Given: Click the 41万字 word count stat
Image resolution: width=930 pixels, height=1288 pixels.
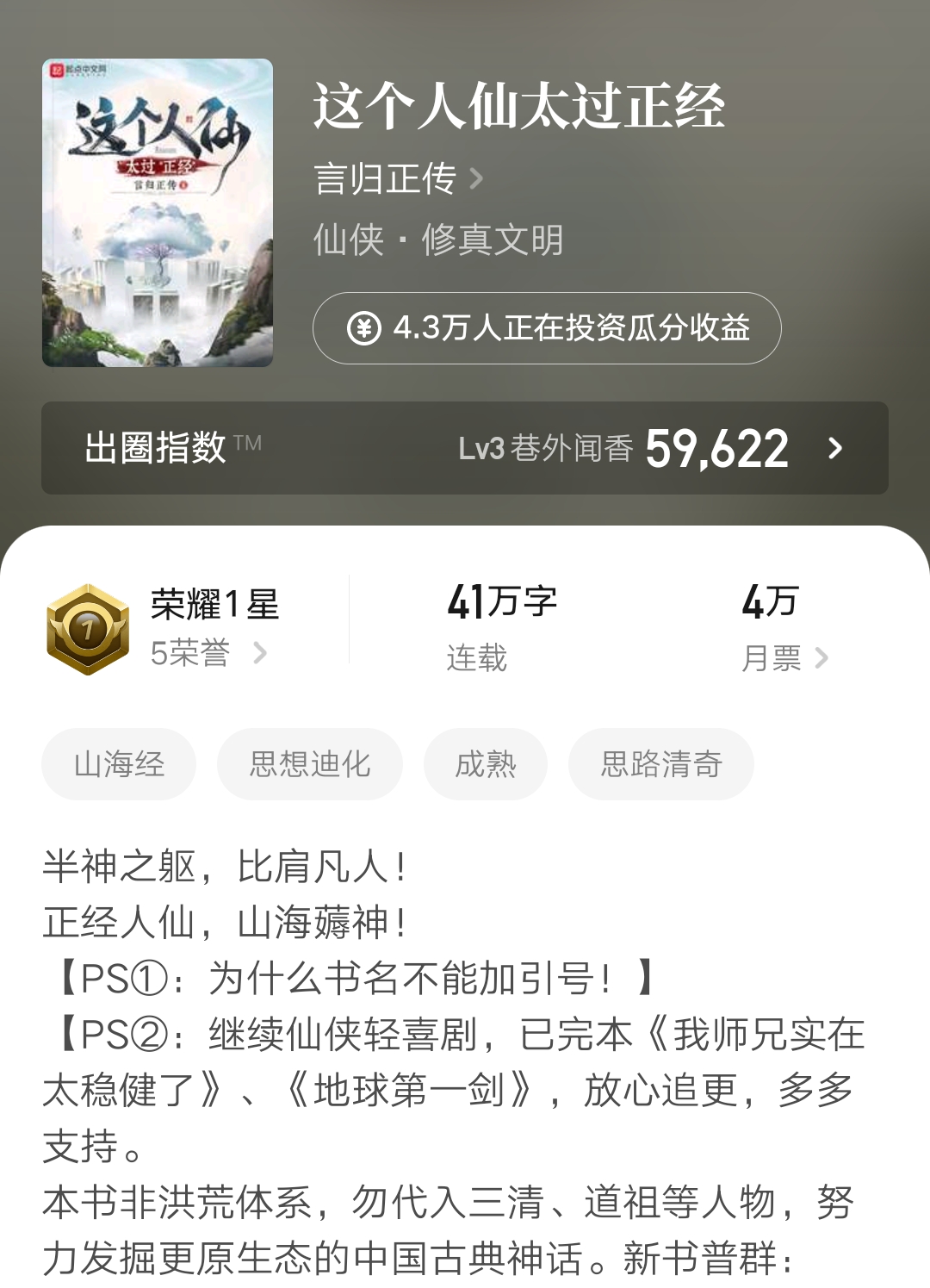Looking at the screenshot, I should pyautogui.click(x=502, y=601).
